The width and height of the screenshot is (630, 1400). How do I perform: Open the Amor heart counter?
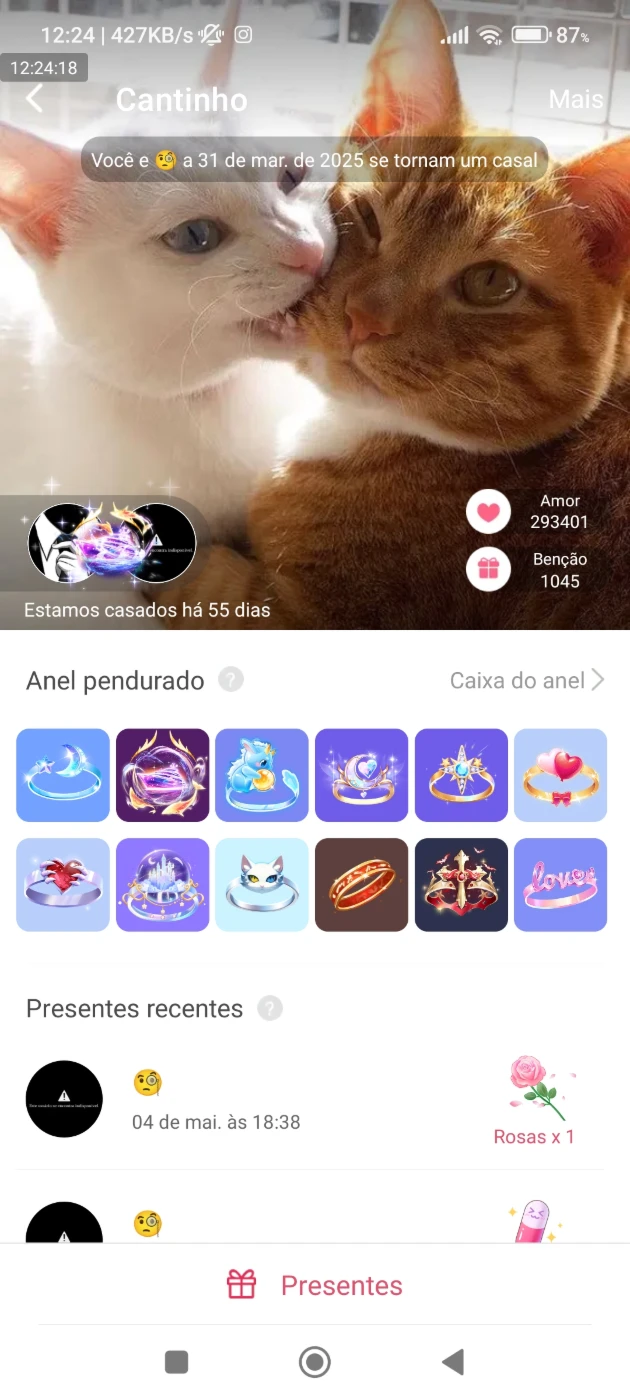click(488, 512)
